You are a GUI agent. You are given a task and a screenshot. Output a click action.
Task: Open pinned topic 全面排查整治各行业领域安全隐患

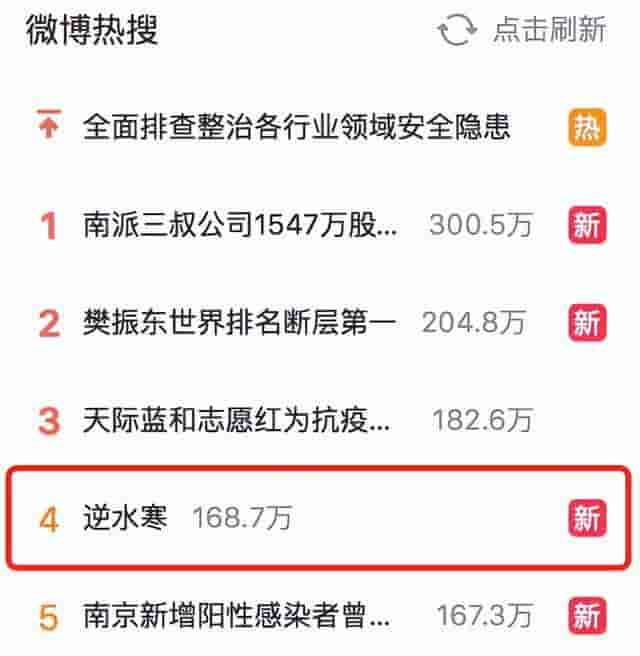(297, 127)
